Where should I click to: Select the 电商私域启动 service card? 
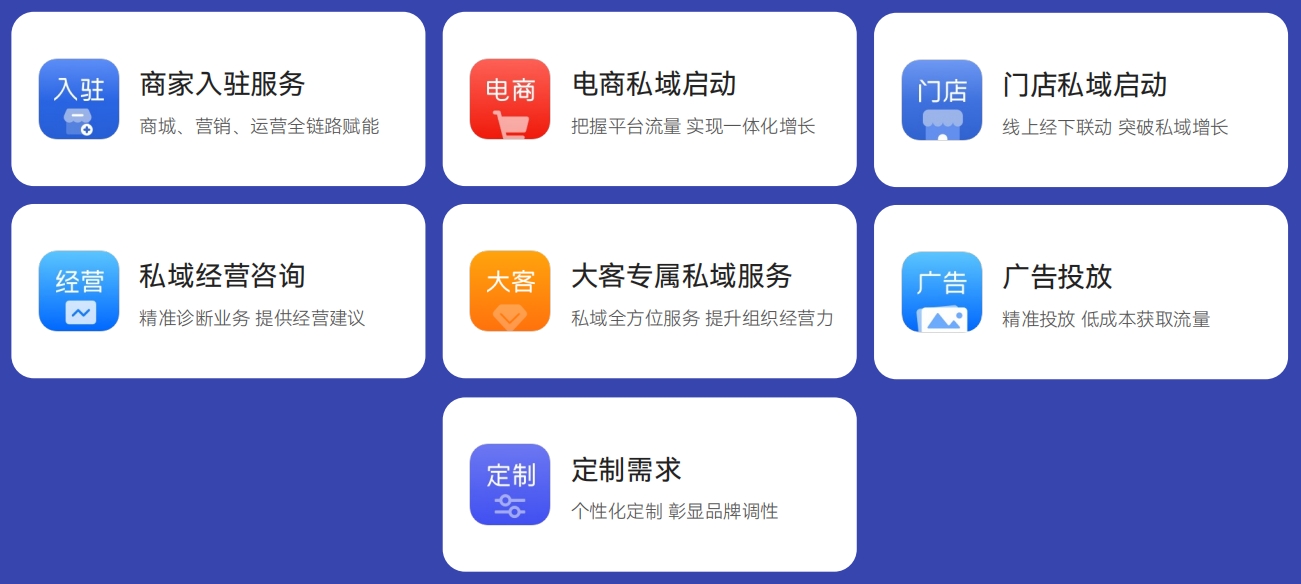pyautogui.click(x=649, y=99)
